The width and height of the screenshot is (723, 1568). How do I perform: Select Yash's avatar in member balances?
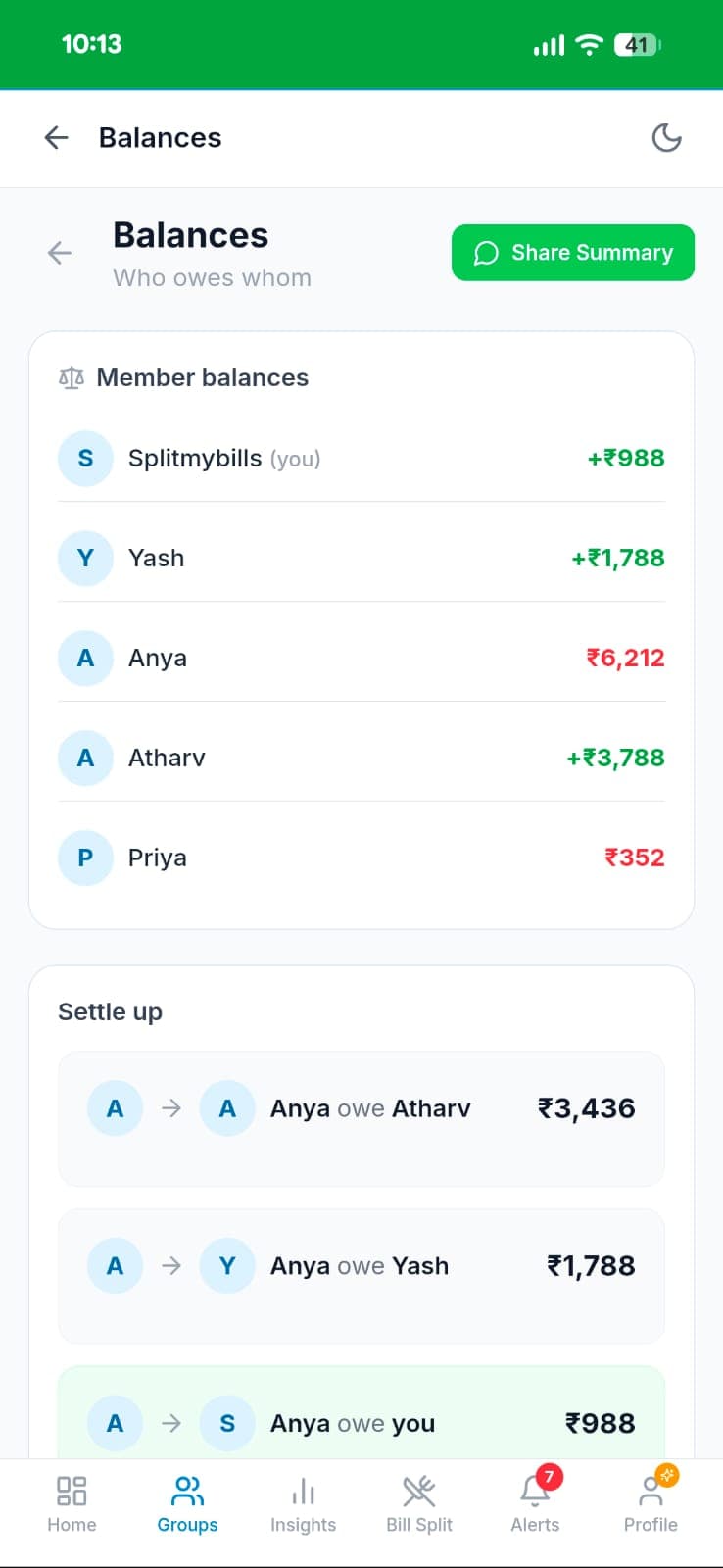tap(85, 558)
